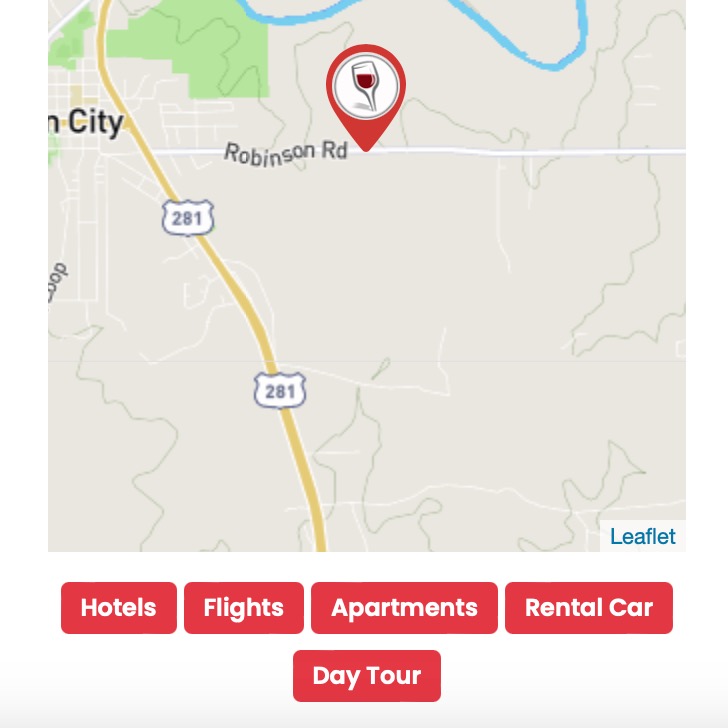
Task: Select the Flights button
Action: point(244,608)
